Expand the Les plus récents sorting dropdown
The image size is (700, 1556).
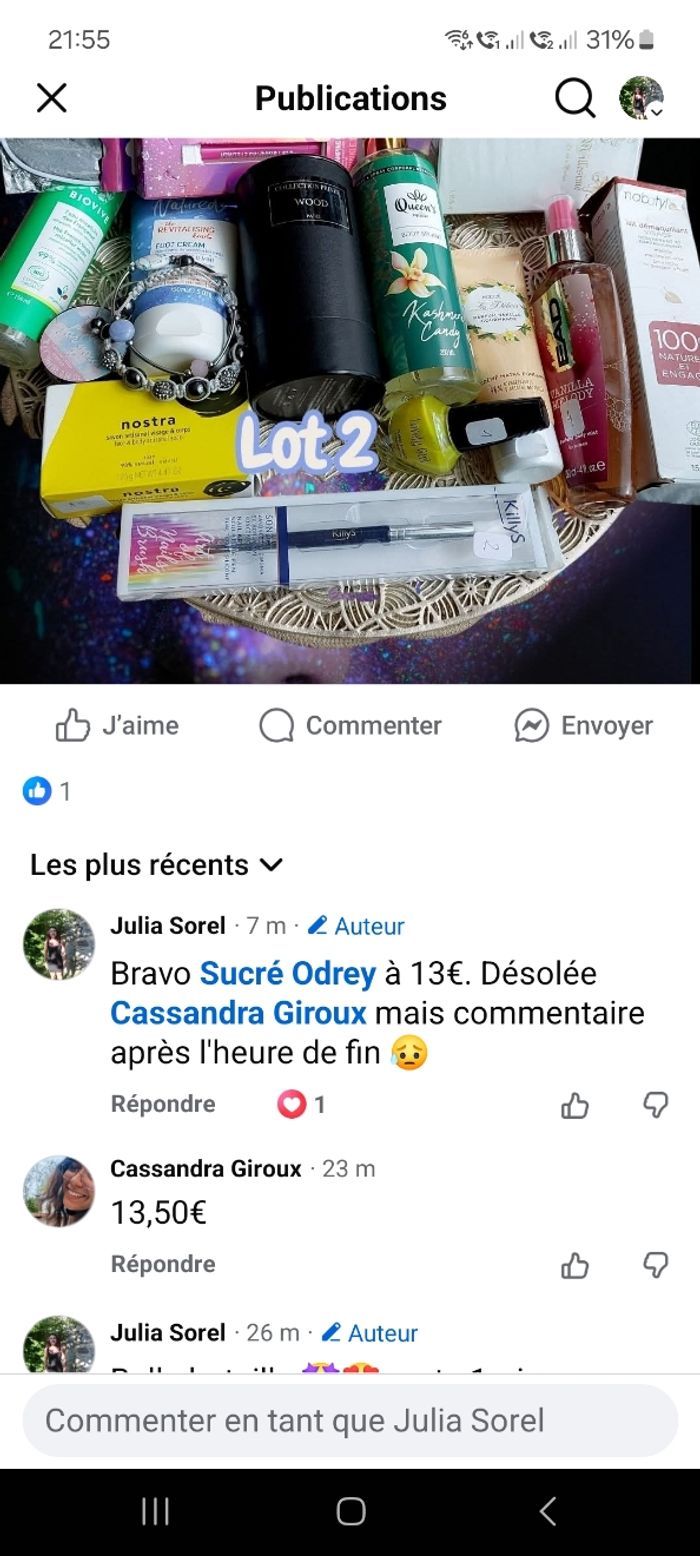[x=157, y=864]
